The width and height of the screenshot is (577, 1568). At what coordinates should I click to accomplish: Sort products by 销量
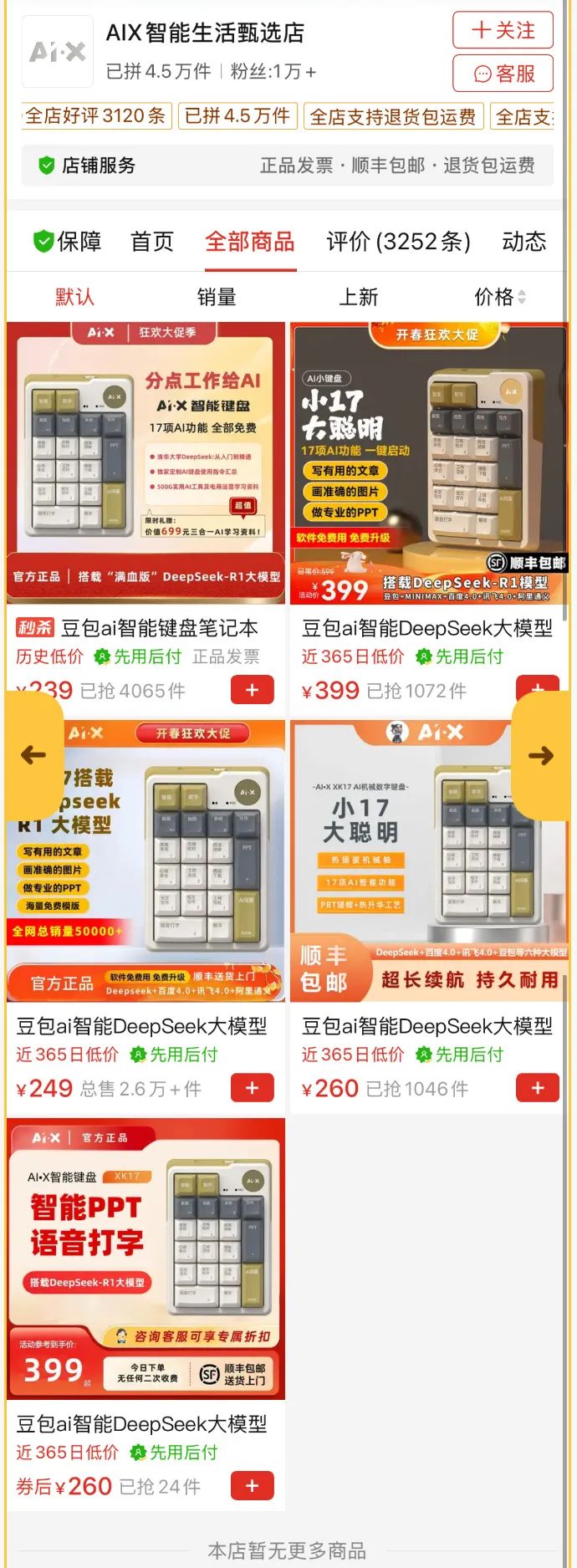(217, 297)
